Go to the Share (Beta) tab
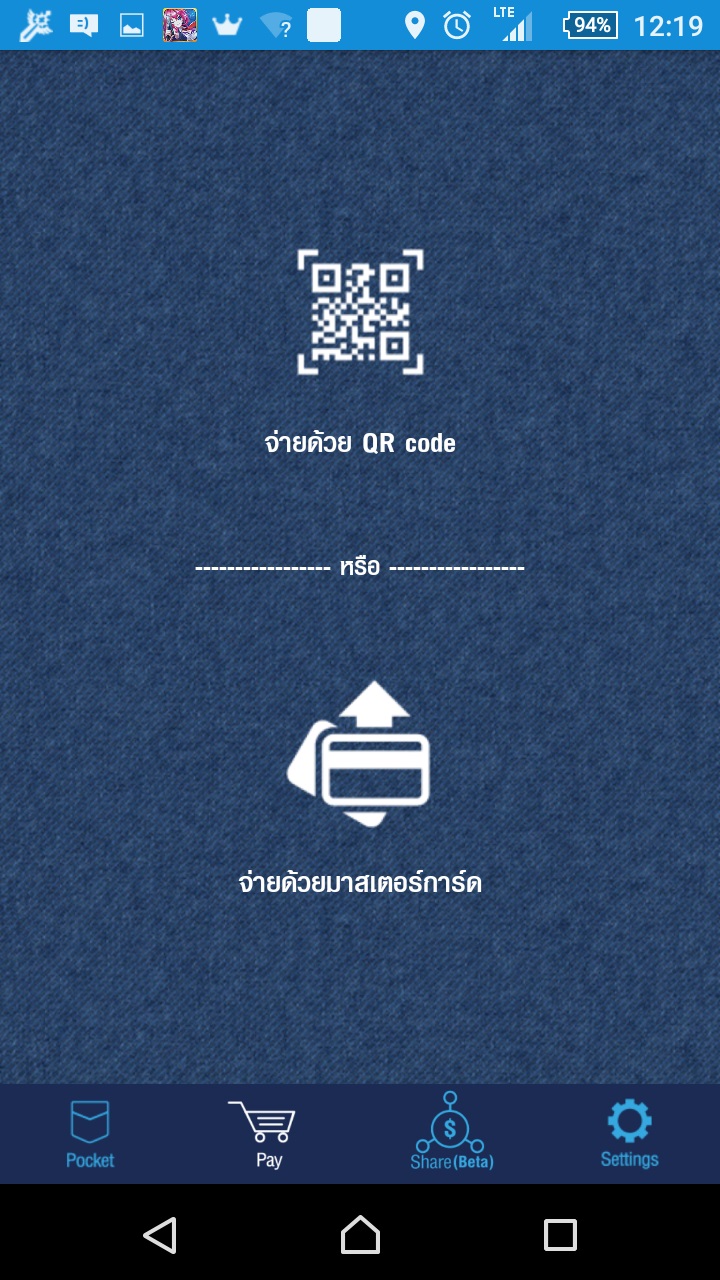 pos(450,1132)
